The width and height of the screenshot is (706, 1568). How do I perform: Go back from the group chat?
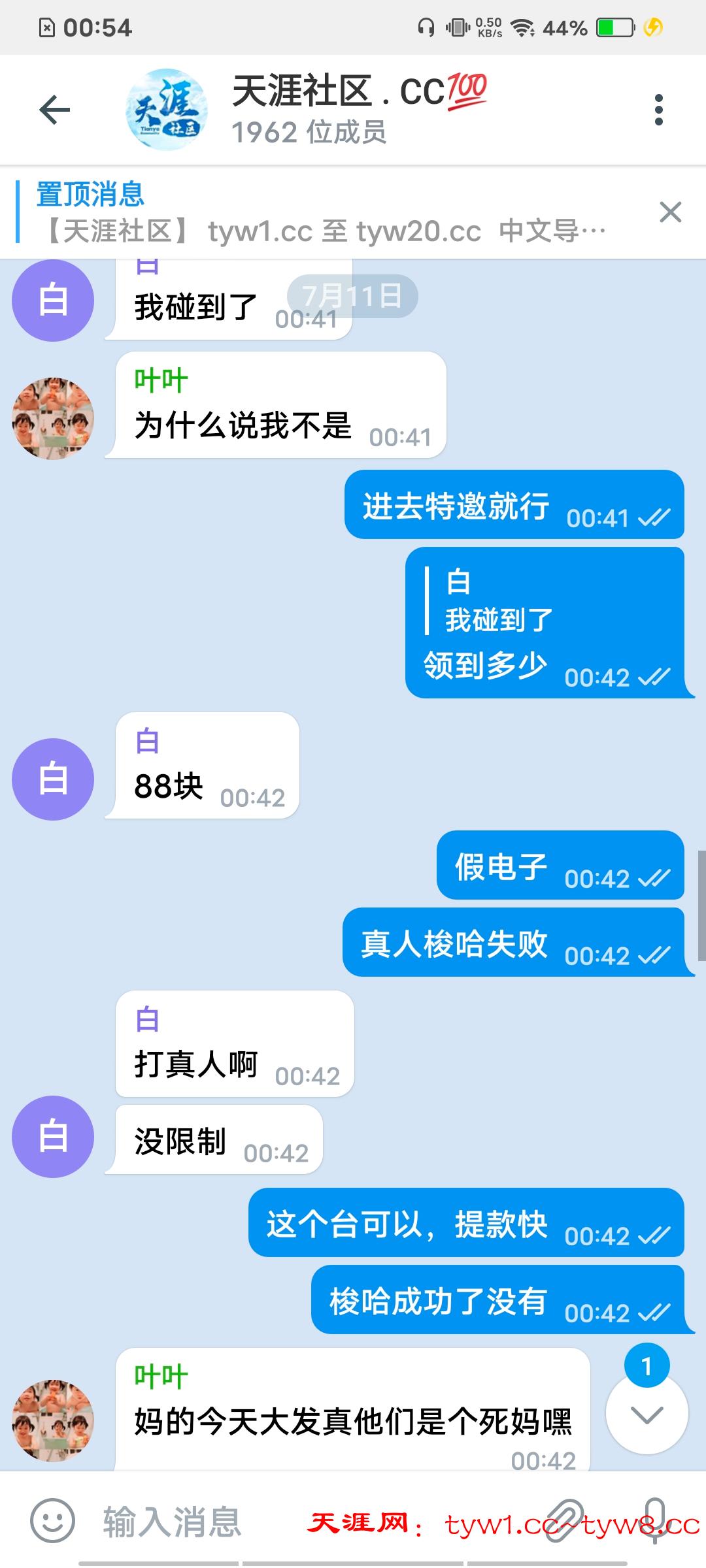55,109
